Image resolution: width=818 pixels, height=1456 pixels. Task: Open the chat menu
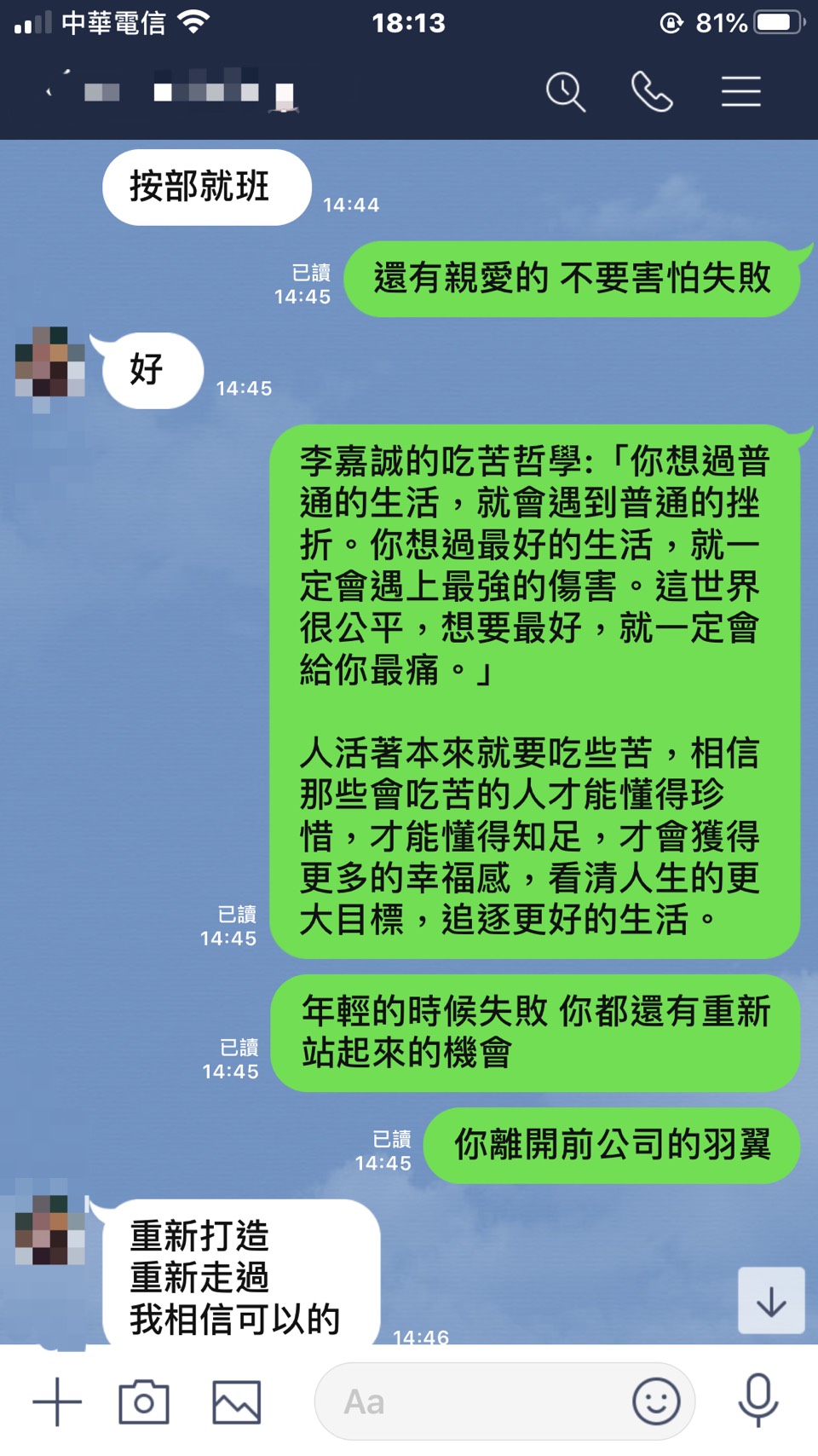click(x=740, y=91)
